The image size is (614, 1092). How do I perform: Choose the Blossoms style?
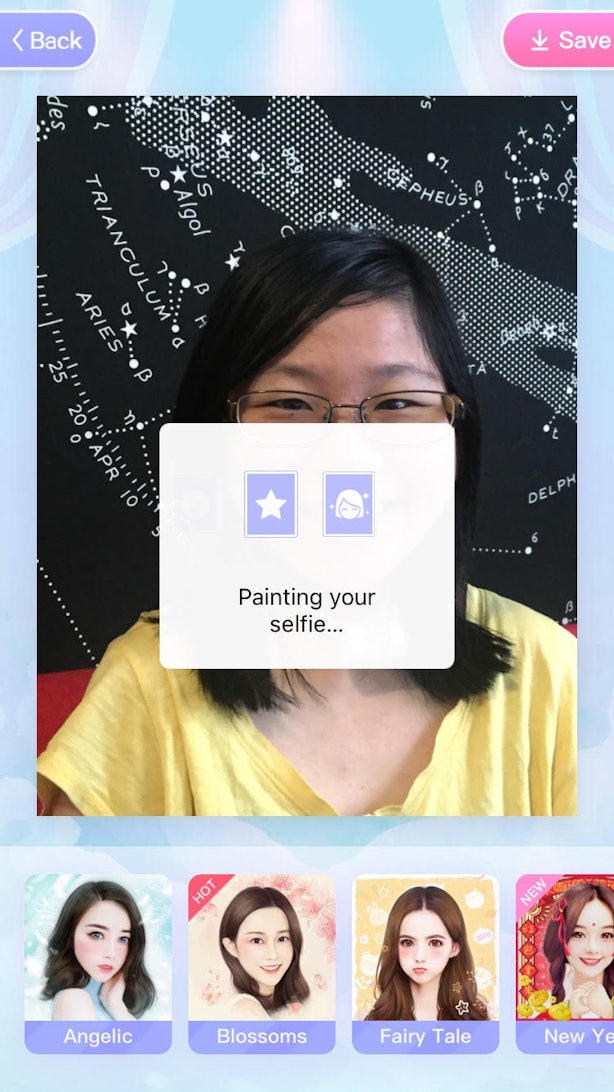click(262, 964)
